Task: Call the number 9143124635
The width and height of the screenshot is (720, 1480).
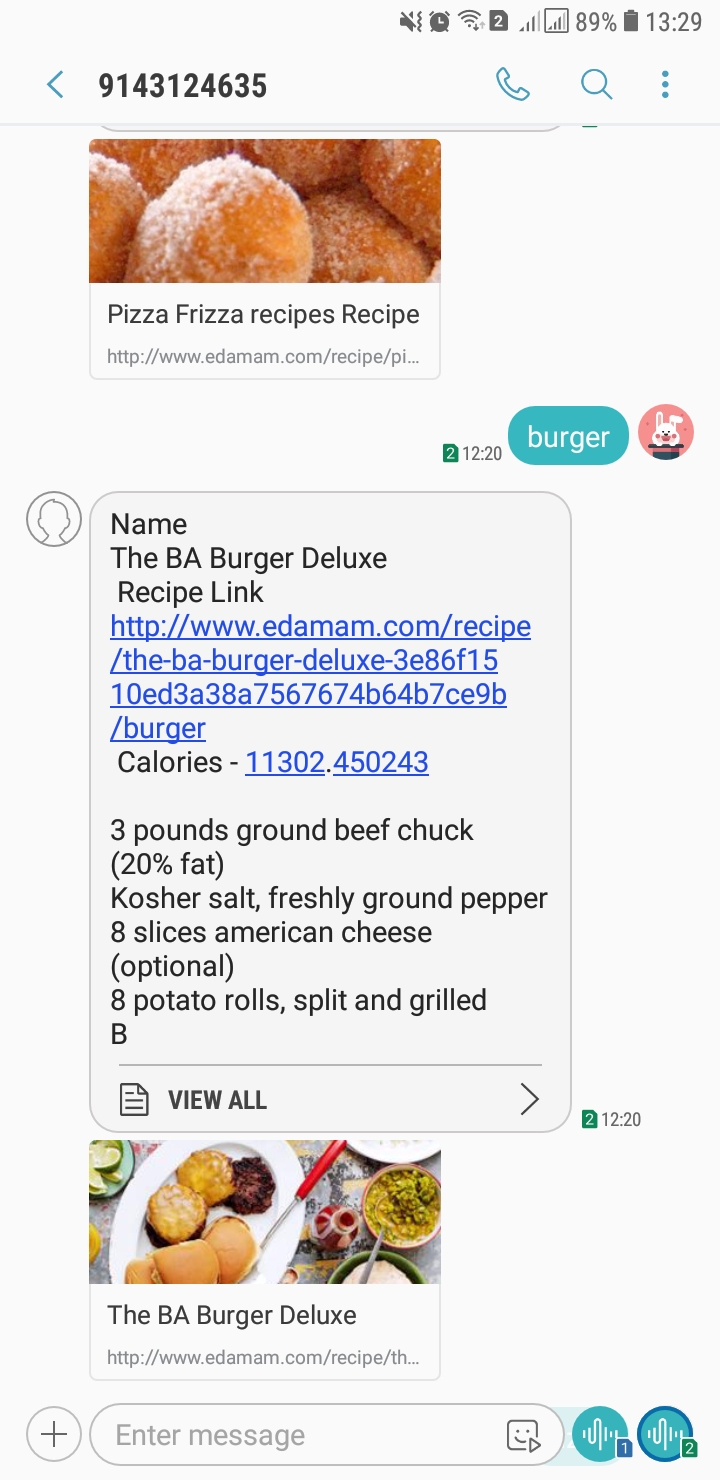Action: tap(513, 85)
